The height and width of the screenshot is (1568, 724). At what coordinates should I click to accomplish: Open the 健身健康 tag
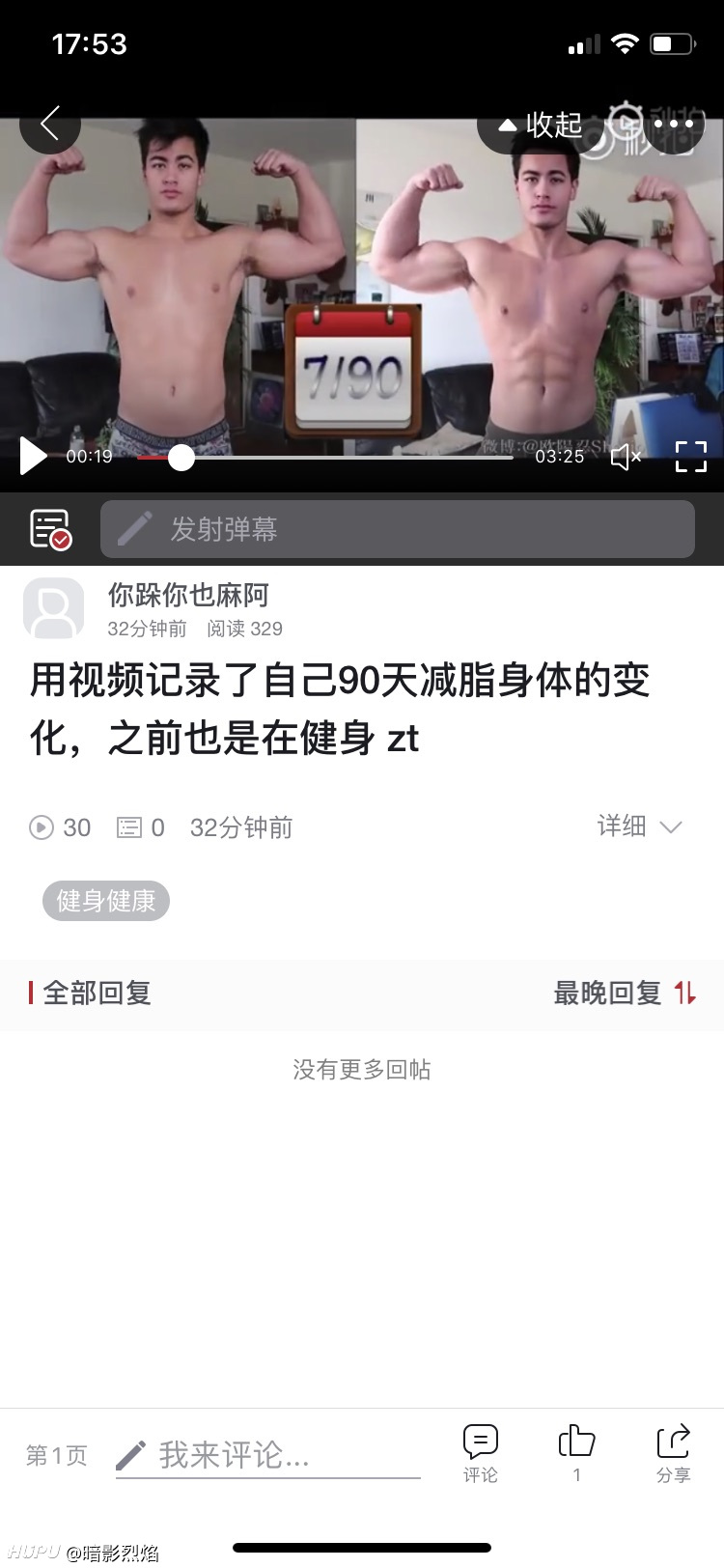[106, 901]
